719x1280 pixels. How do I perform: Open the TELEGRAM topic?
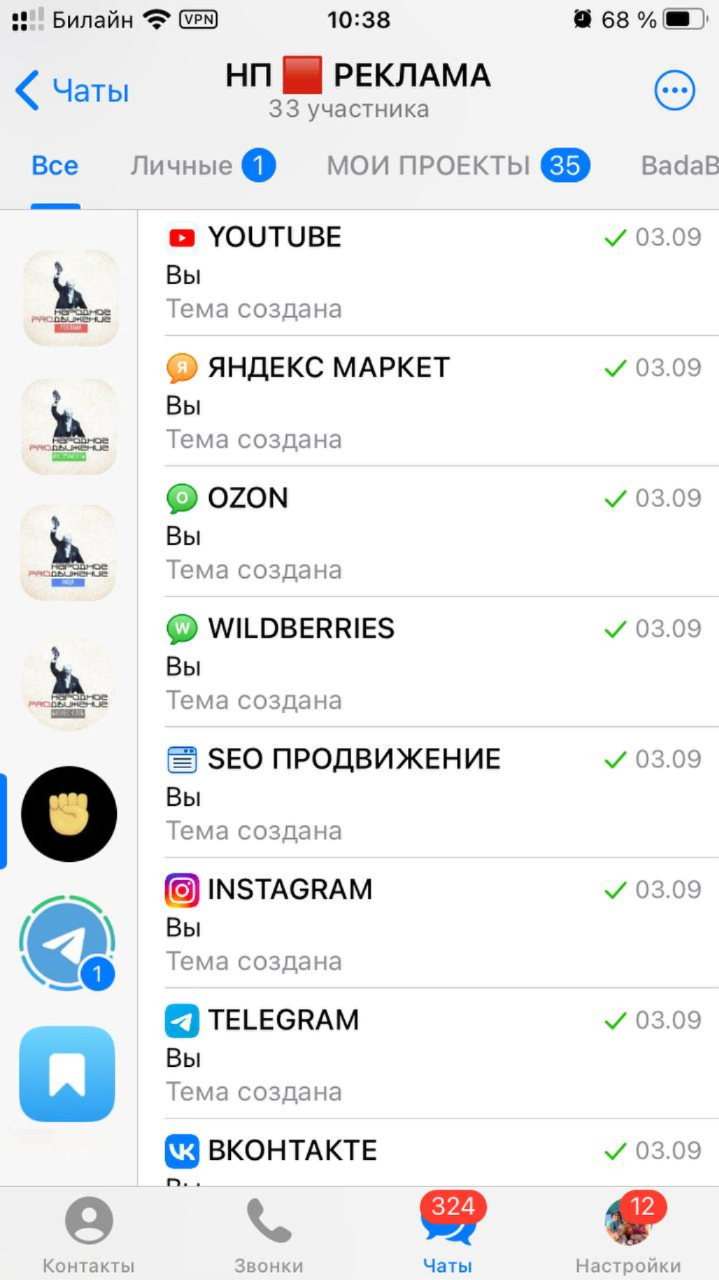(430, 1054)
